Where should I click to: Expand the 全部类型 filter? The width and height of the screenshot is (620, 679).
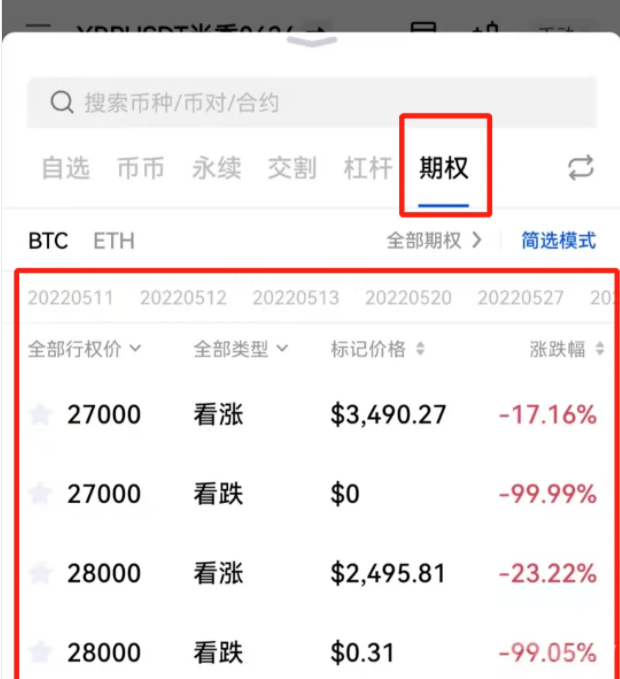[241, 349]
